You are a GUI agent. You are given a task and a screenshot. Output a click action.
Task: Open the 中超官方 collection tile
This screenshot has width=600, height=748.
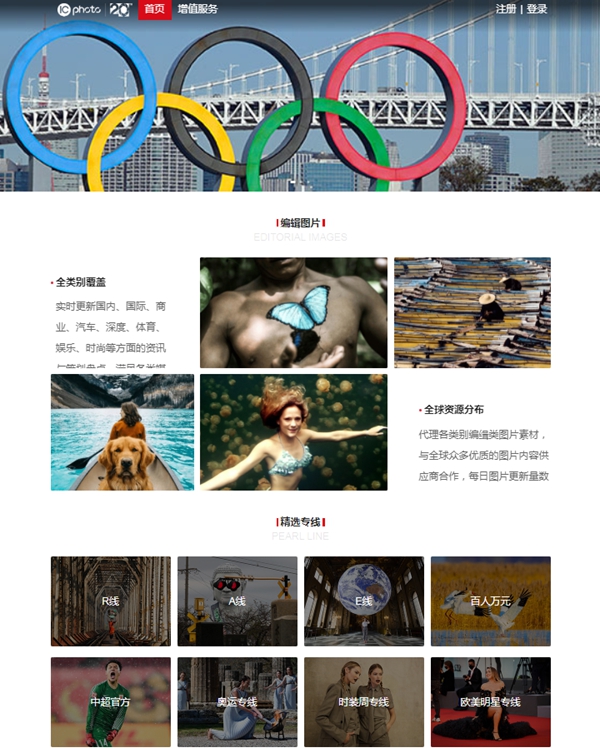point(111,702)
